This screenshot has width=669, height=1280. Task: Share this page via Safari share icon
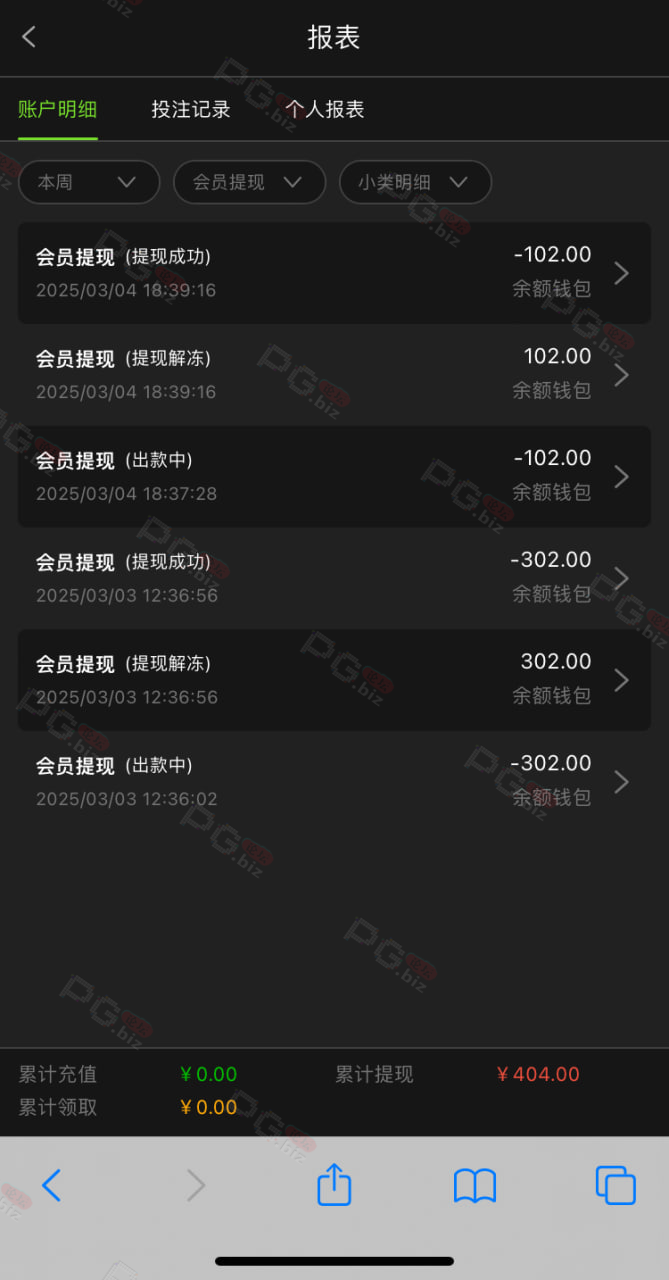[x=334, y=1184]
